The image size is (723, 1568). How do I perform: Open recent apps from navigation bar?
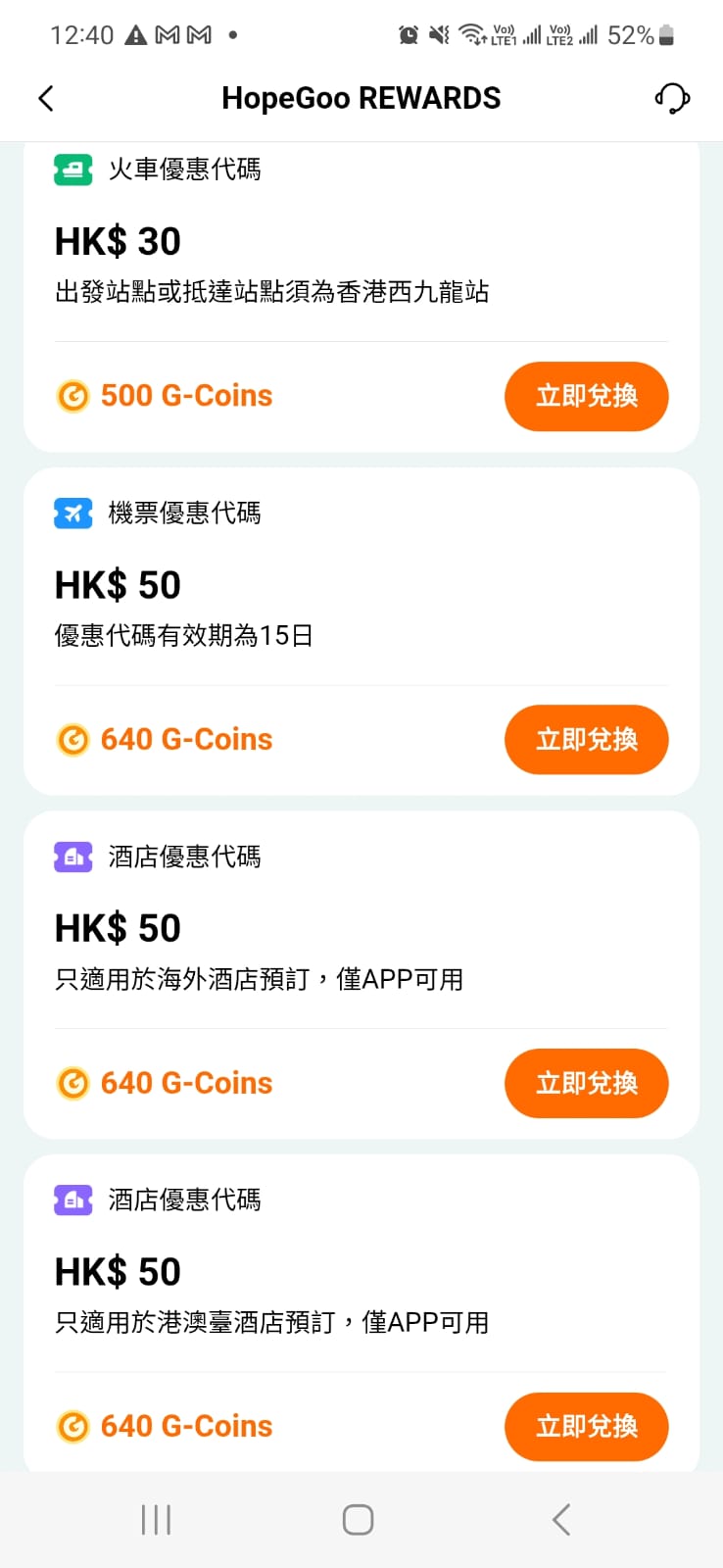157,1520
